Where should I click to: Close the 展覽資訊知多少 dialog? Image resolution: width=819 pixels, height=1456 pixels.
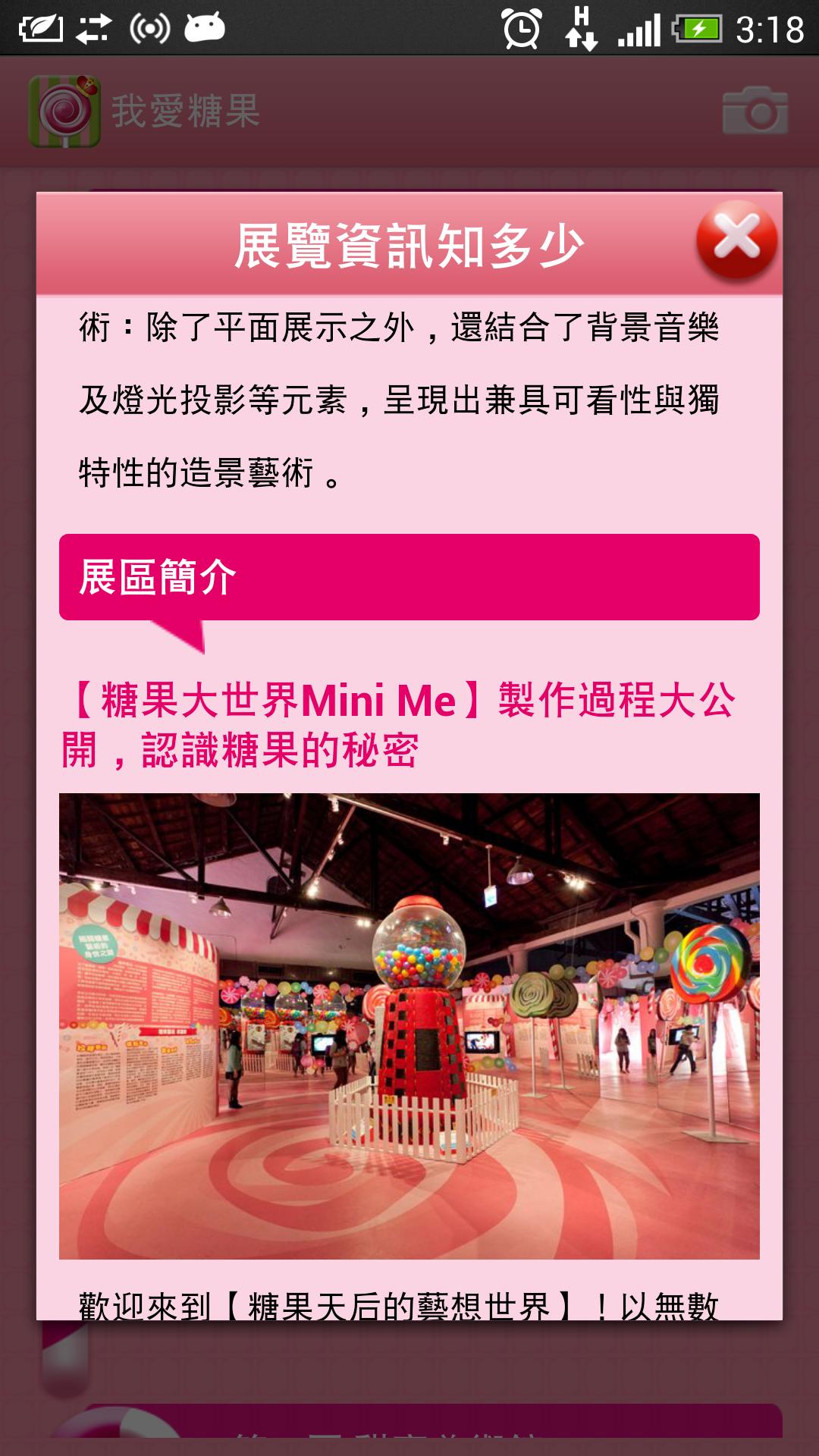click(736, 240)
